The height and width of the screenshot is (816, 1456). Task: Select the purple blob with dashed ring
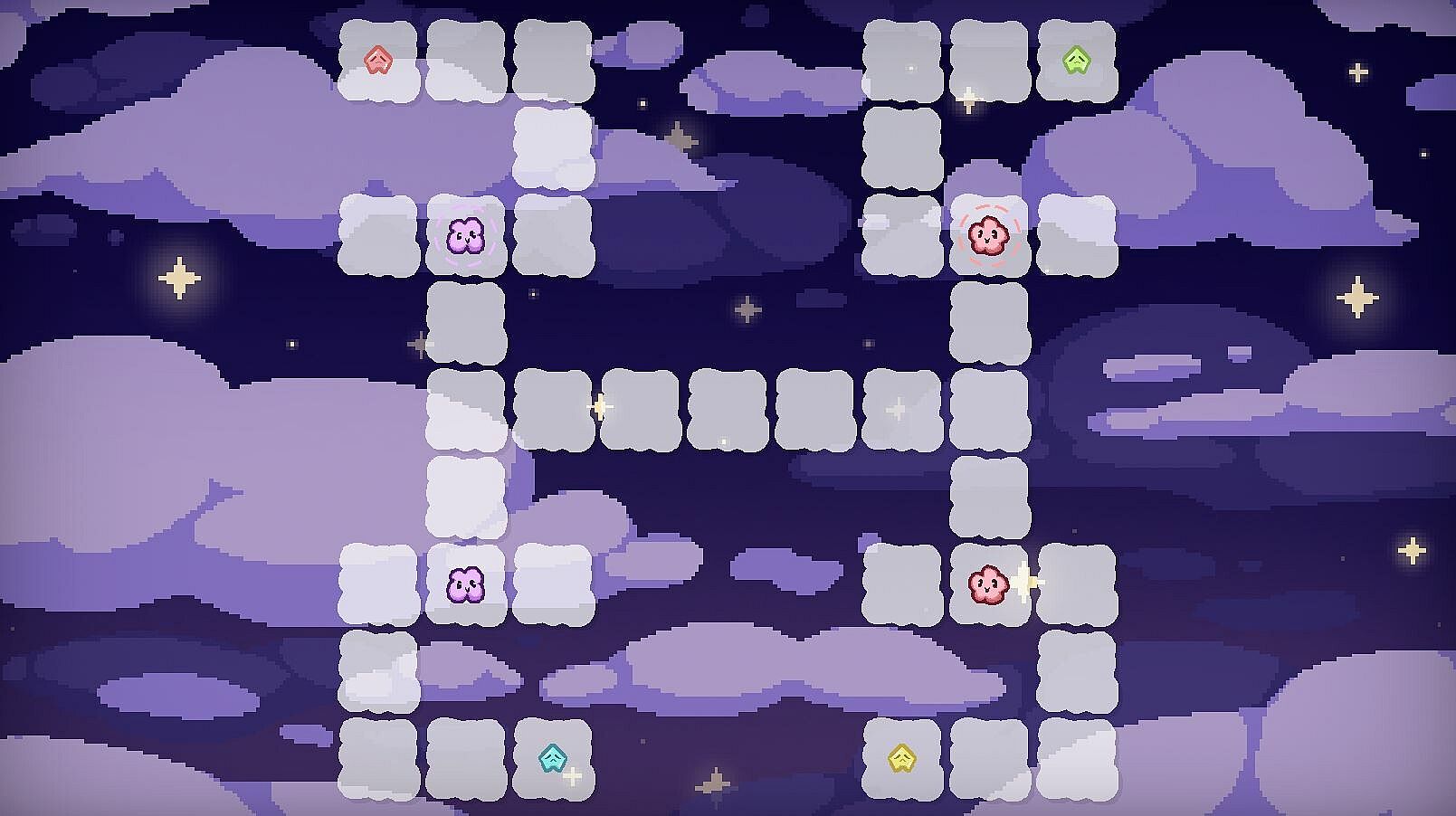click(x=465, y=236)
